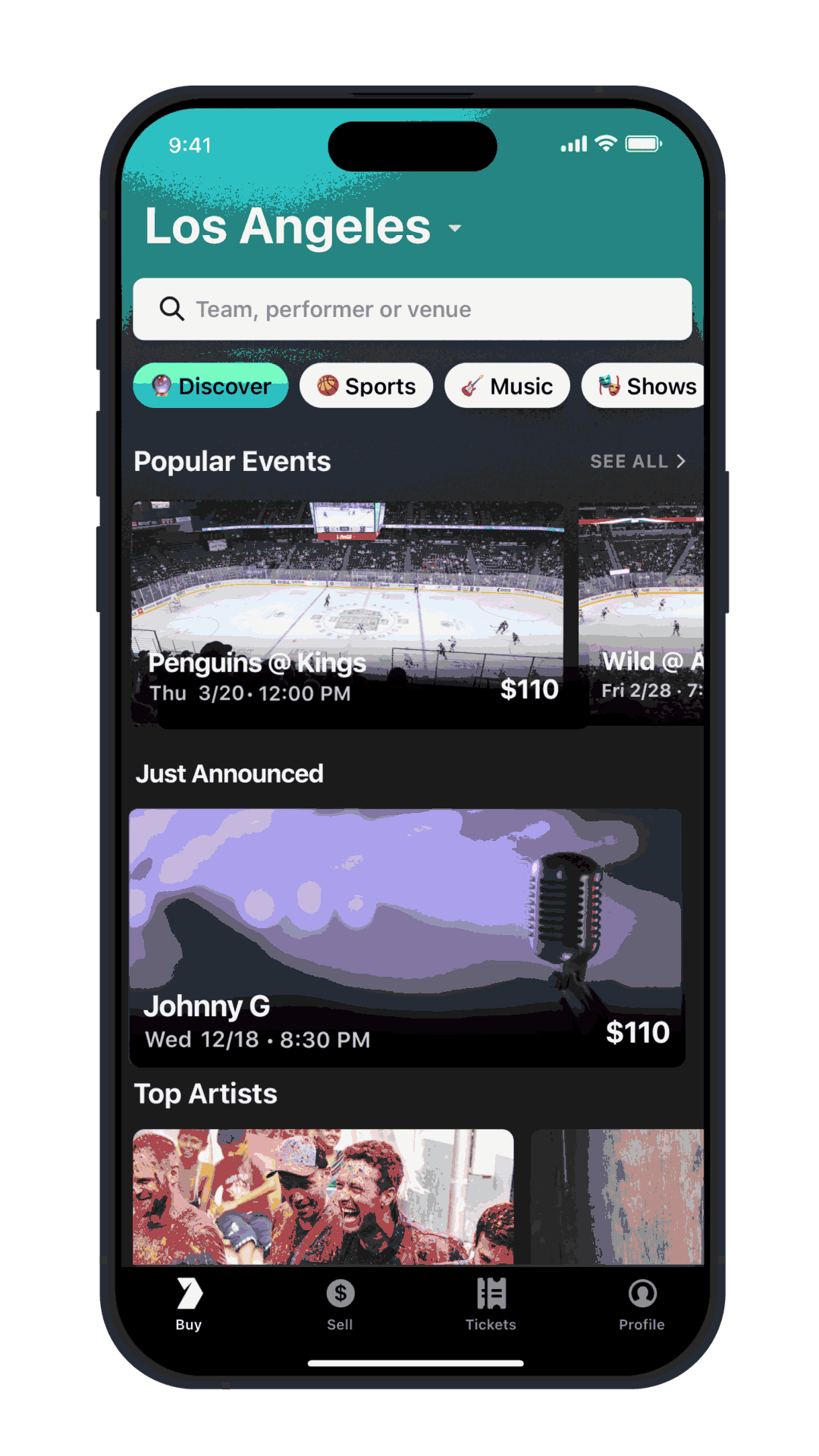
Task: Choose the Shows chip
Action: pyautogui.click(x=645, y=386)
